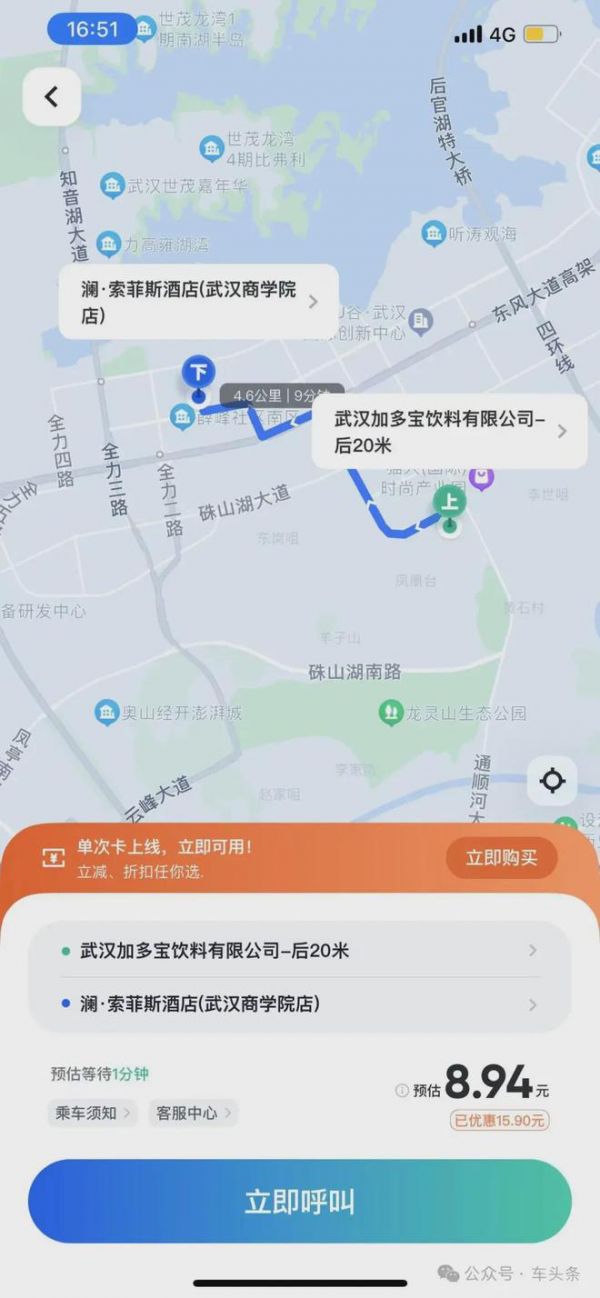Go back using the top-left arrow

[x=51, y=97]
